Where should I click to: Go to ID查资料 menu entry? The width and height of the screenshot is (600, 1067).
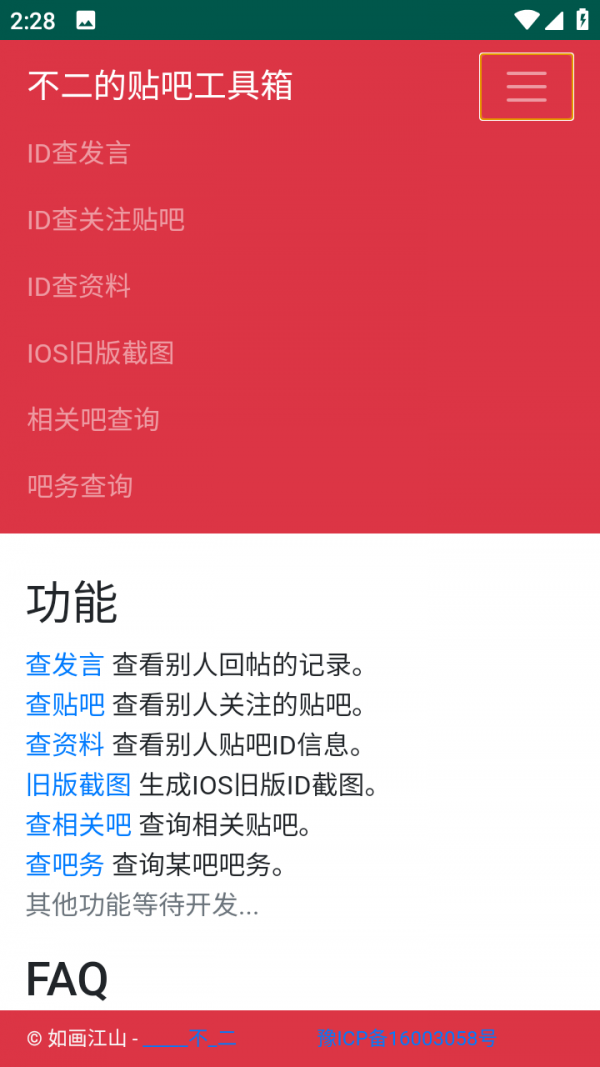coord(79,287)
